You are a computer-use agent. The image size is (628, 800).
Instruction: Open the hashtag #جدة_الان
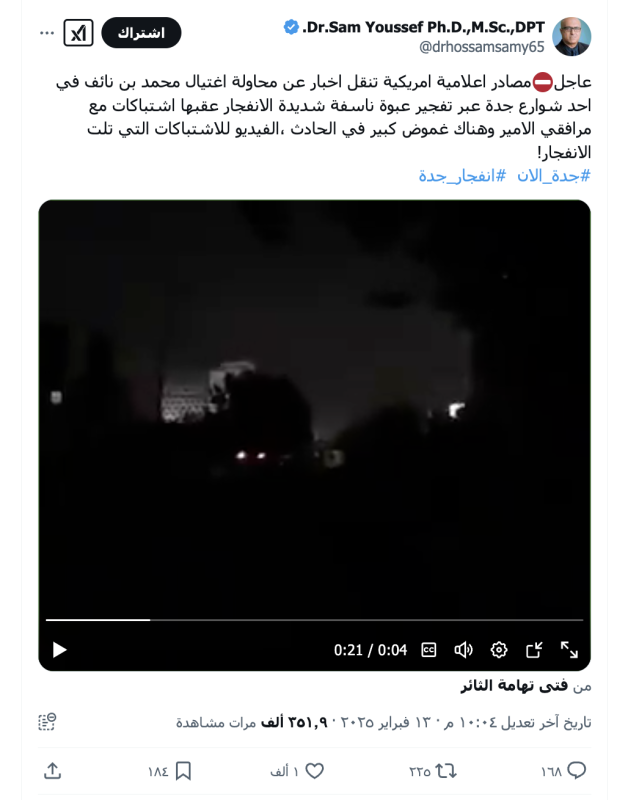click(x=554, y=176)
